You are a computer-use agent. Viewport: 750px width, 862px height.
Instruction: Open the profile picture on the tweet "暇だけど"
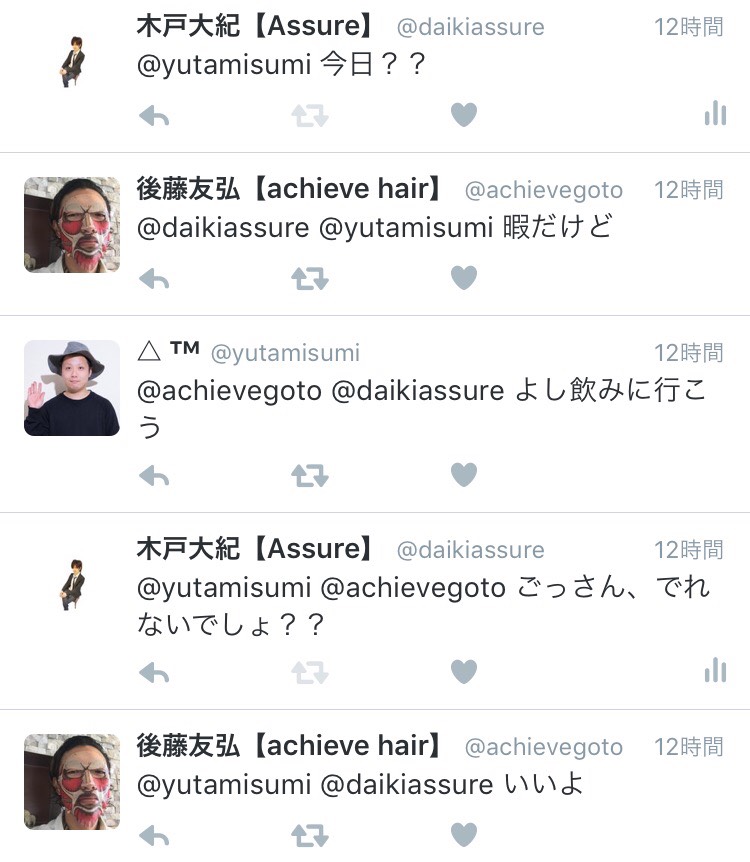72,225
